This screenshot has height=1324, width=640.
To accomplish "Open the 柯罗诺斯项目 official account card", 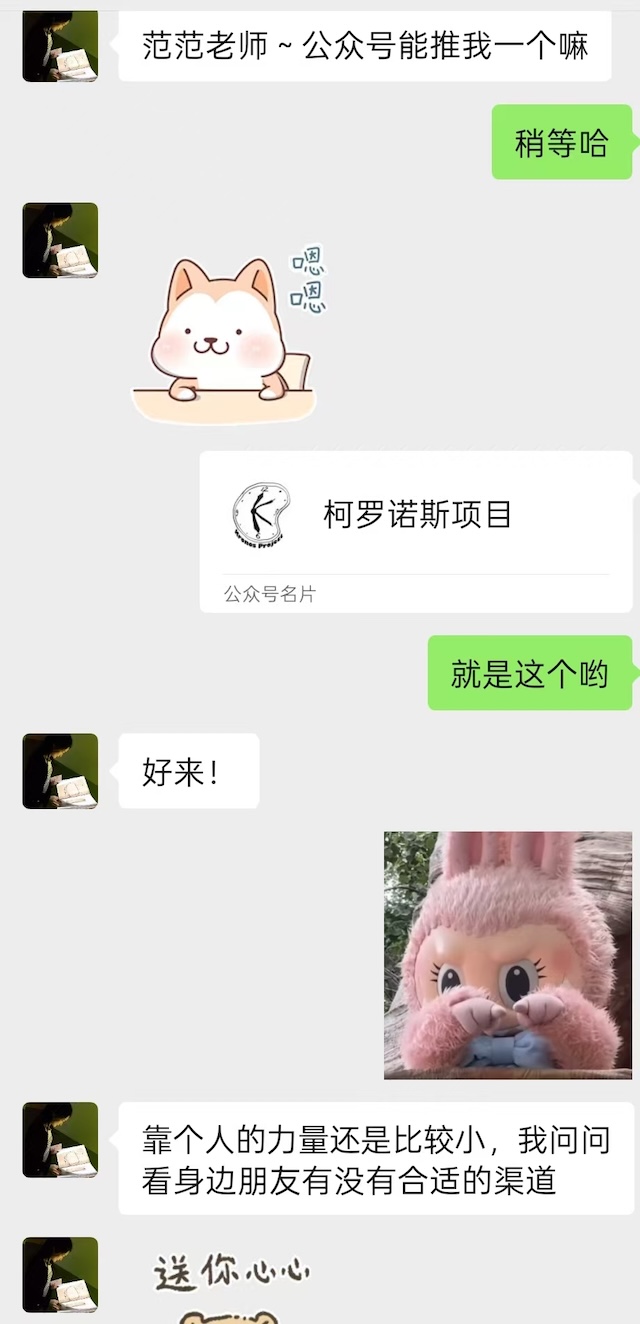I will click(415, 530).
